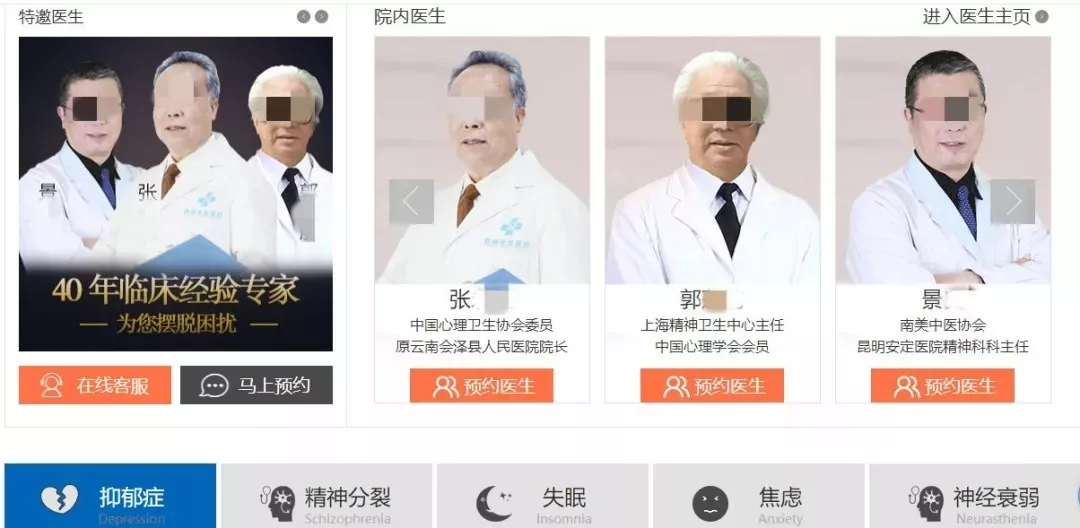
Task: Go to next featured doctor slide
Action: tap(321, 17)
